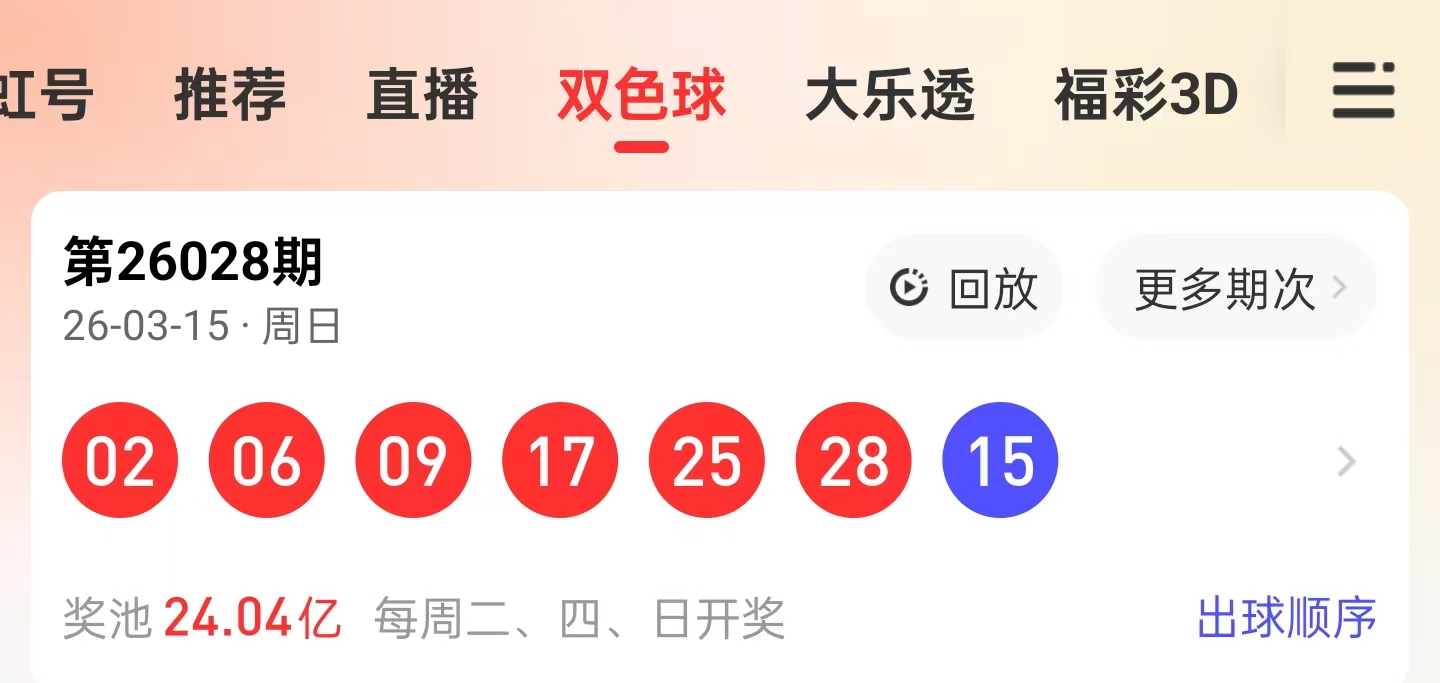Open the 福彩3D tab
This screenshot has height=683, width=1440.
click(1146, 95)
